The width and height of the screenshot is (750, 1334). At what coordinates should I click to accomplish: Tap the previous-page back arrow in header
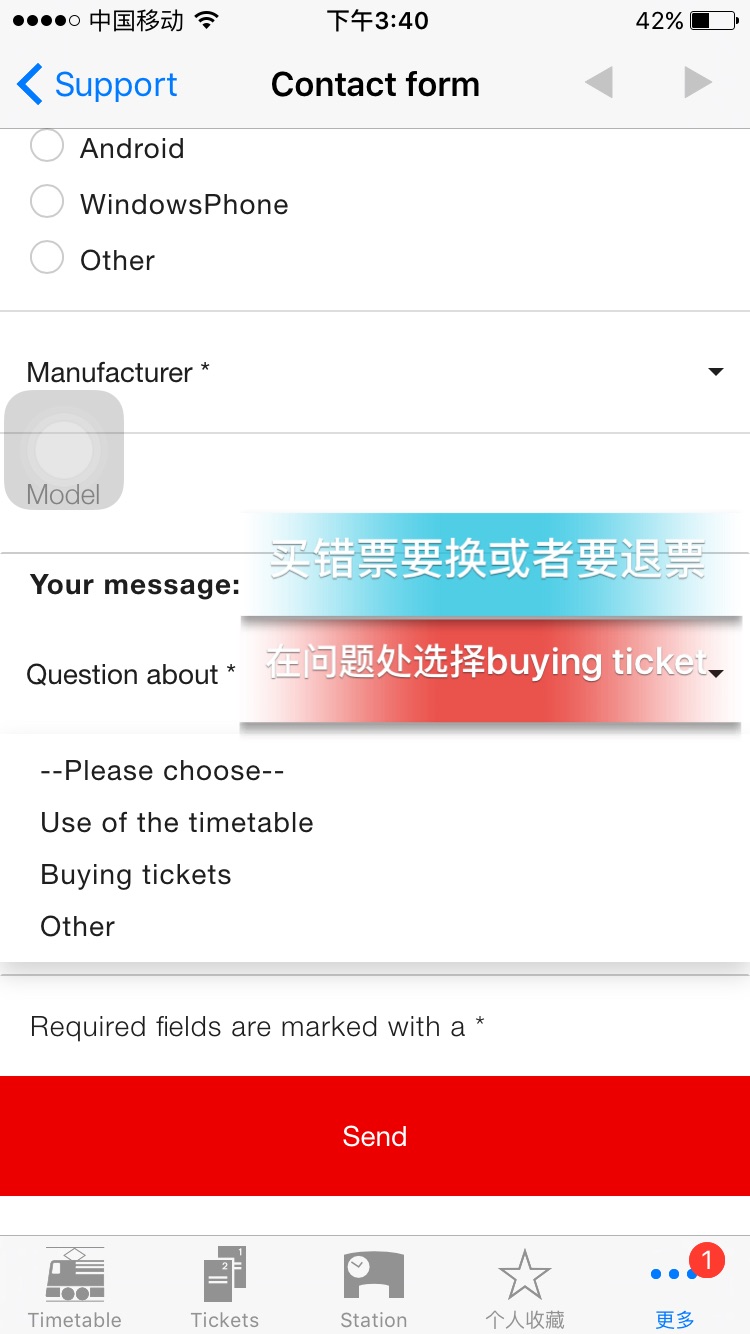[599, 83]
